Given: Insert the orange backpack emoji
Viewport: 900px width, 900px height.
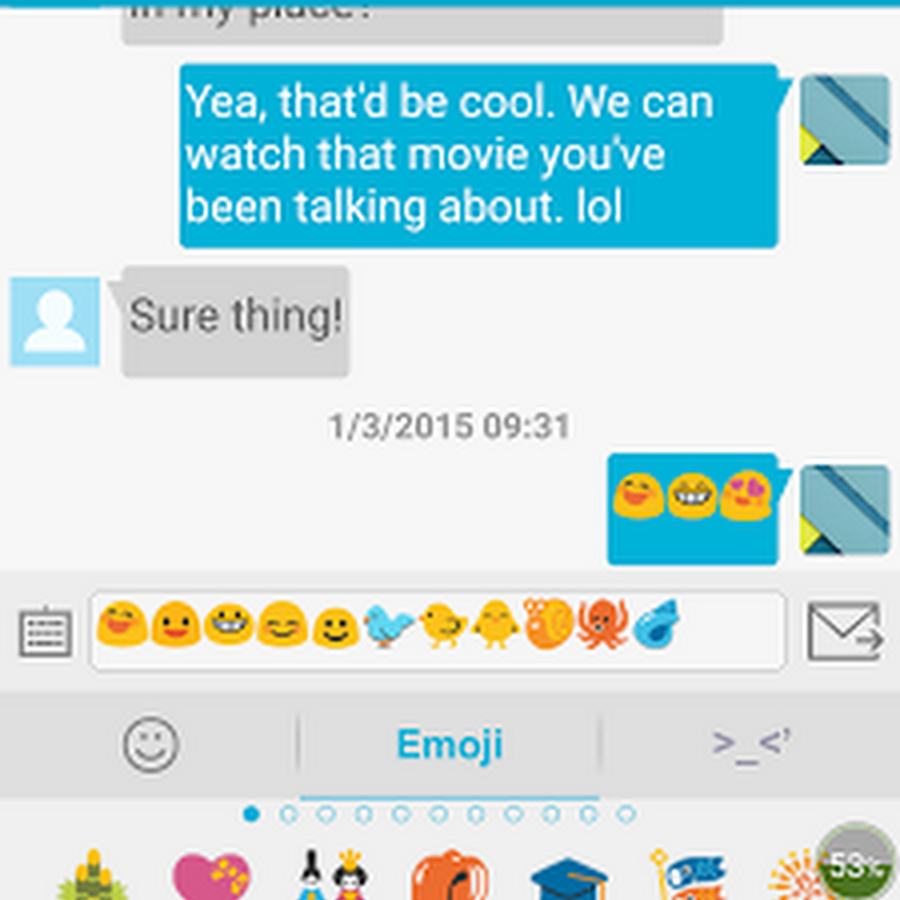Looking at the screenshot, I should coord(449,876).
